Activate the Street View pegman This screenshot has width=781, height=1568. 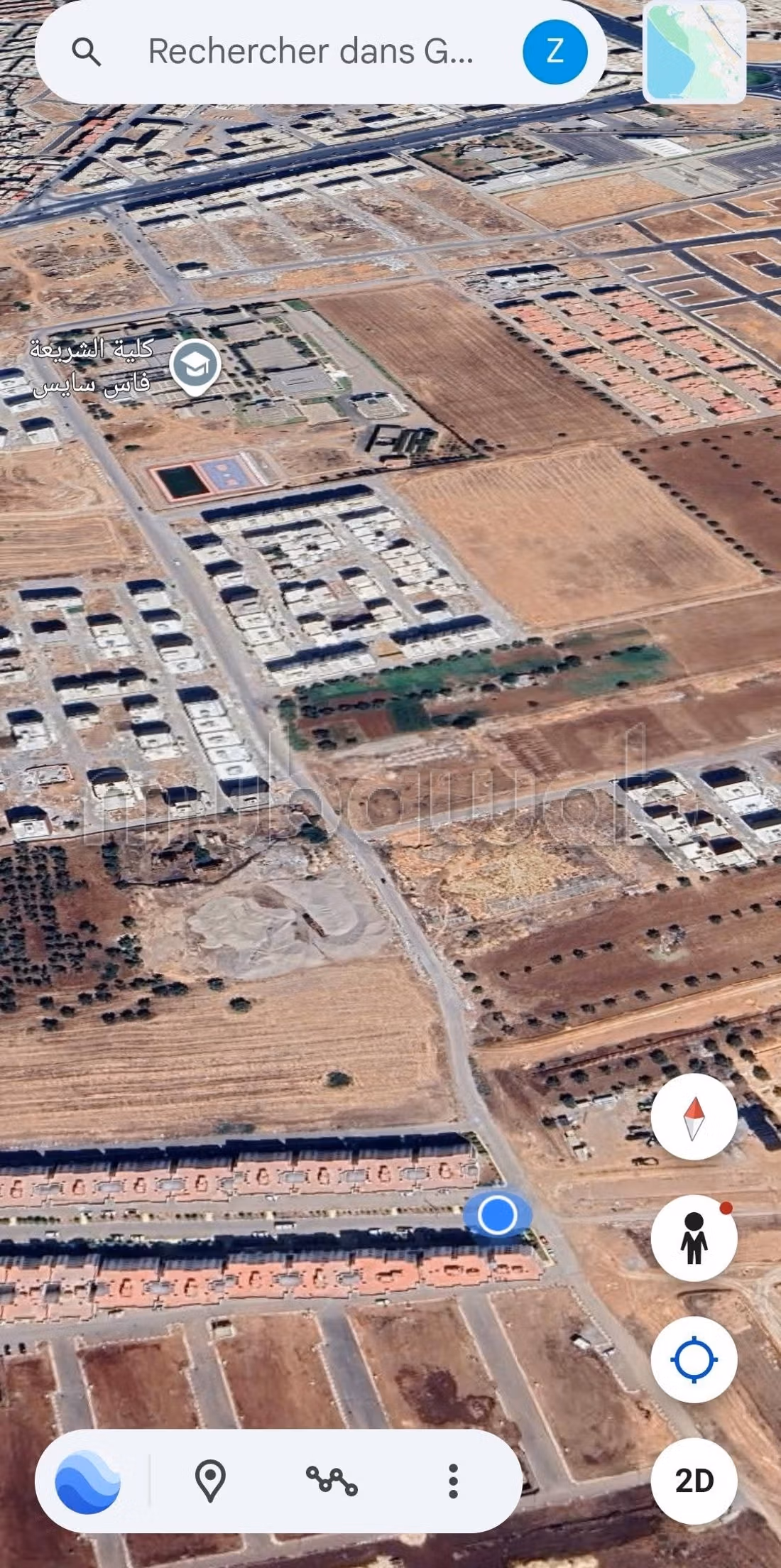pos(694,1237)
